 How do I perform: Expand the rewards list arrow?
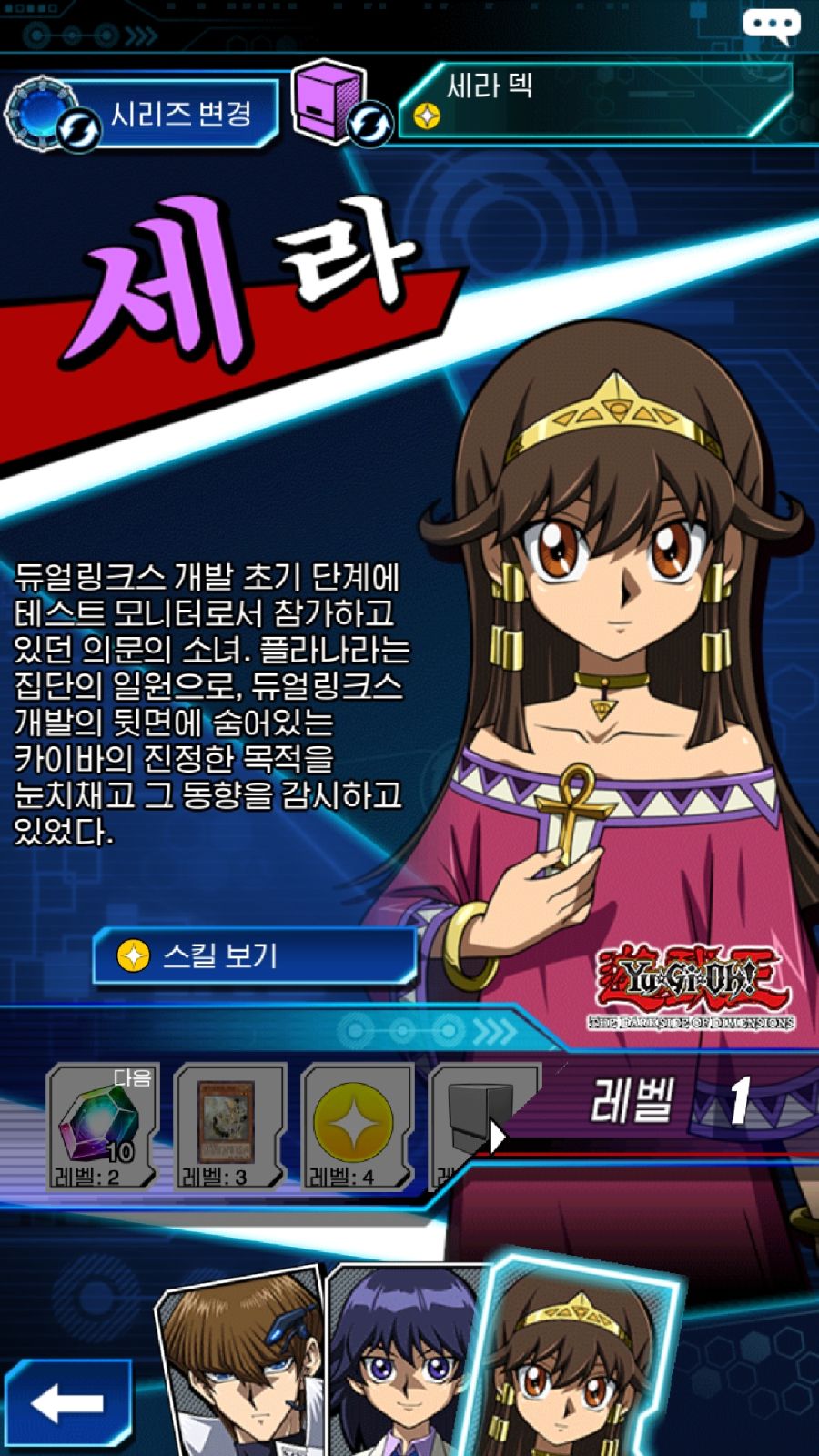(497, 1137)
